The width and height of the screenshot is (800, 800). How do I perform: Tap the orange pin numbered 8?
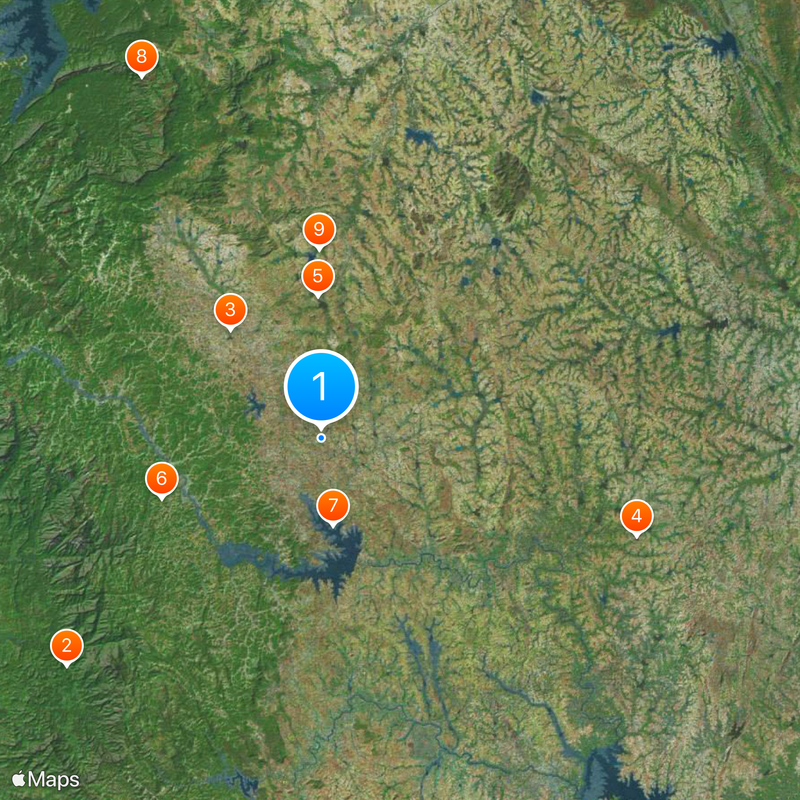coord(141,57)
